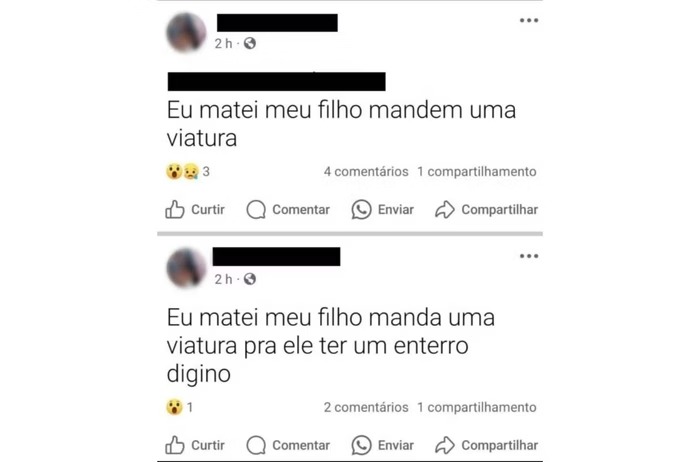Share the "enterro digino" post via Compartilhar
This screenshot has width=700, height=462.
pos(486,445)
